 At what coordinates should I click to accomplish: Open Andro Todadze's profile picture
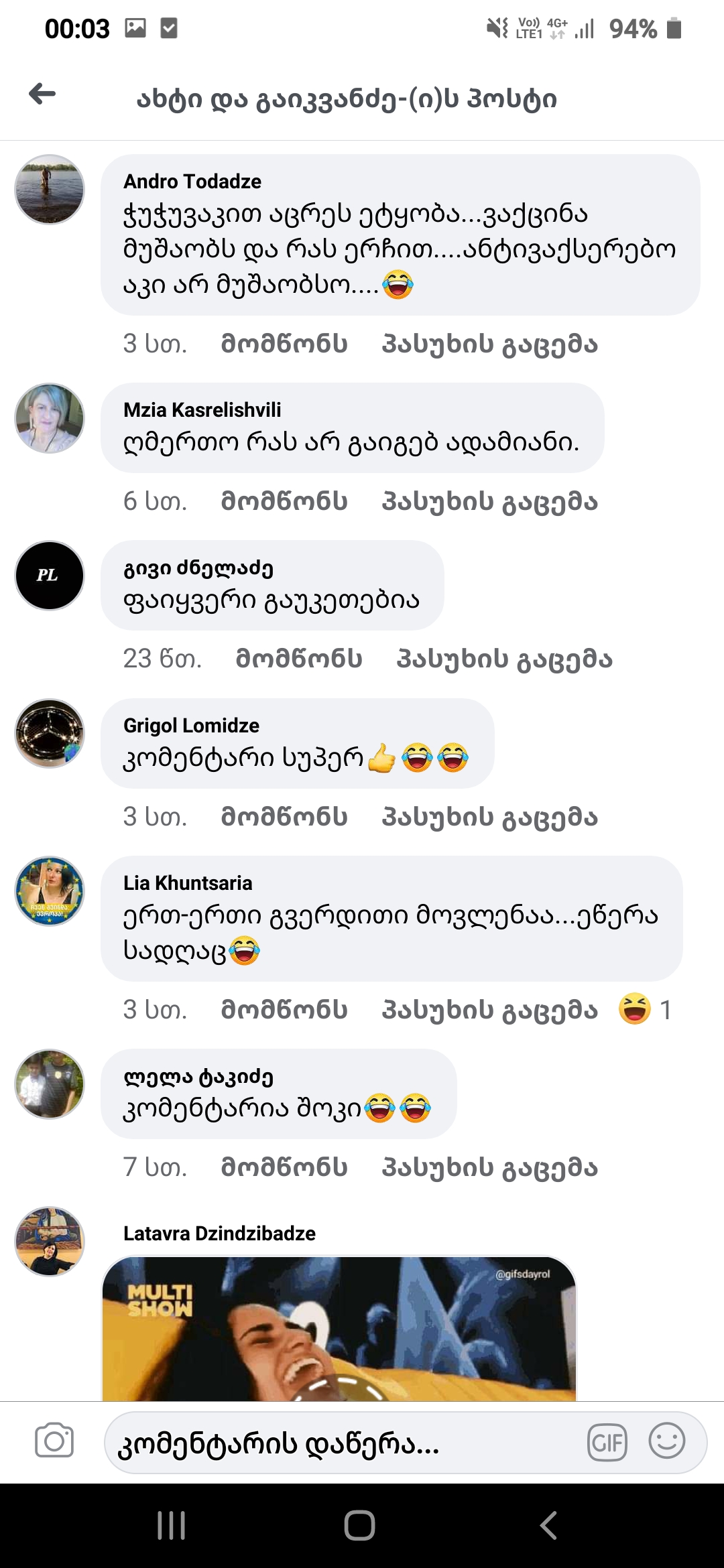pos(50,190)
